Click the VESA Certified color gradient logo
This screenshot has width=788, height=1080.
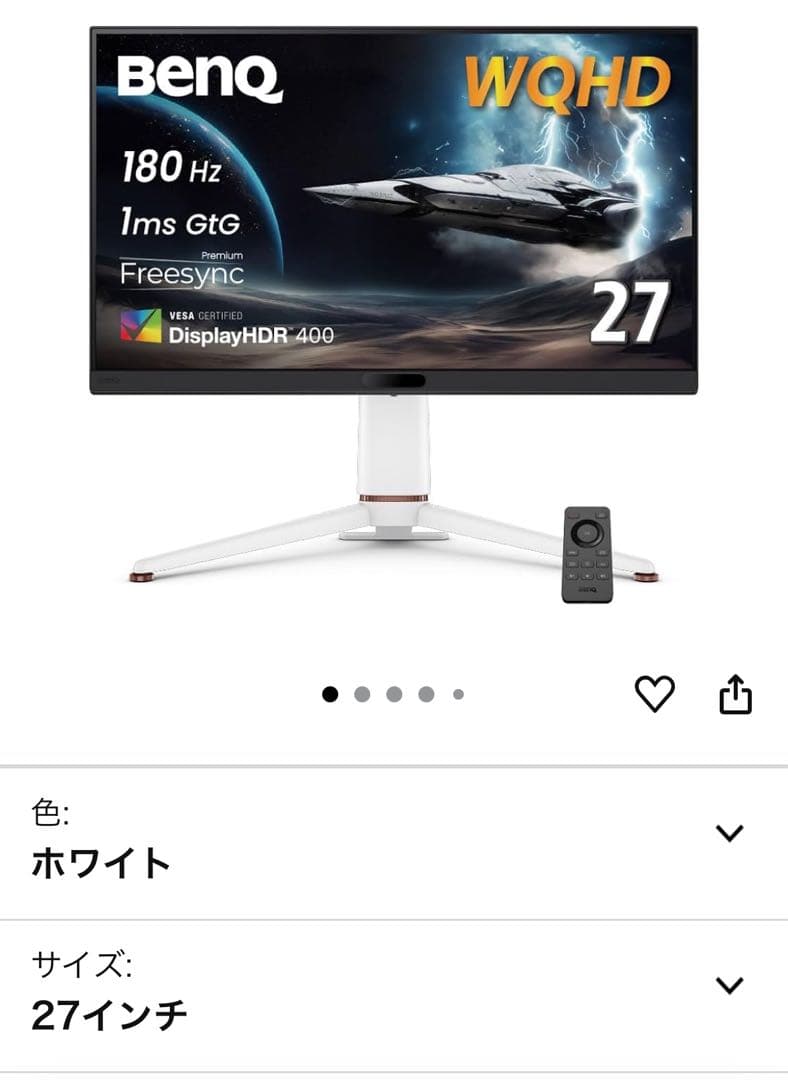click(141, 327)
